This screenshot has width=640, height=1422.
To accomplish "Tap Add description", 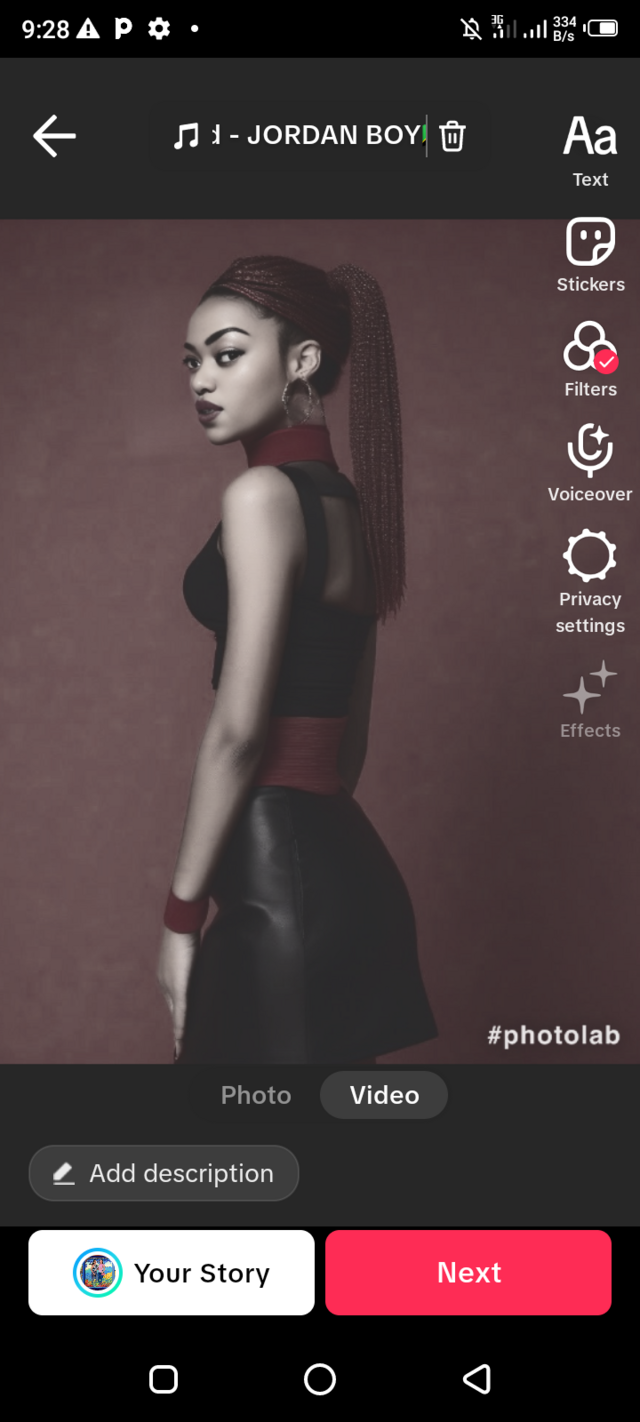I will point(164,1173).
